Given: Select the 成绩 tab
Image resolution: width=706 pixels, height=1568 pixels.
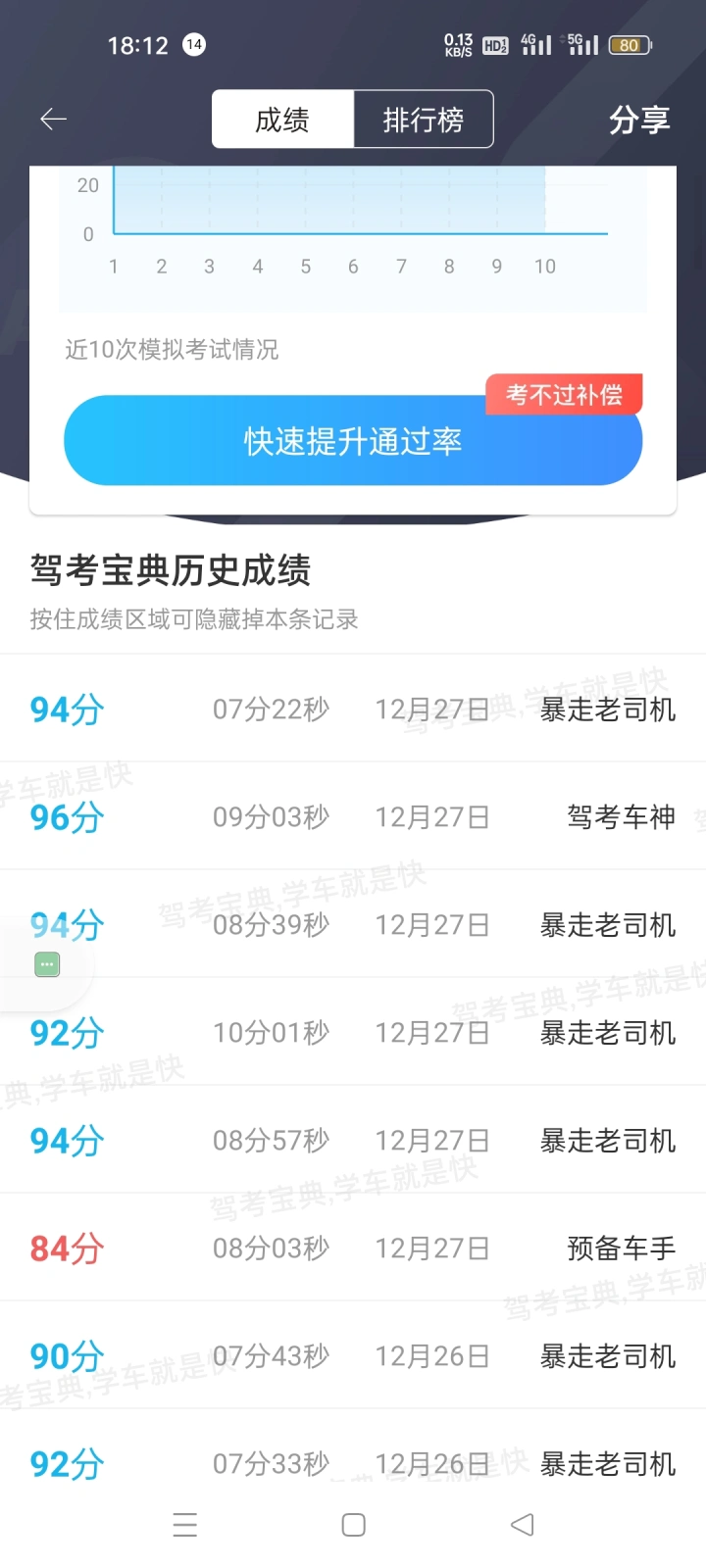Looking at the screenshot, I should [282, 120].
